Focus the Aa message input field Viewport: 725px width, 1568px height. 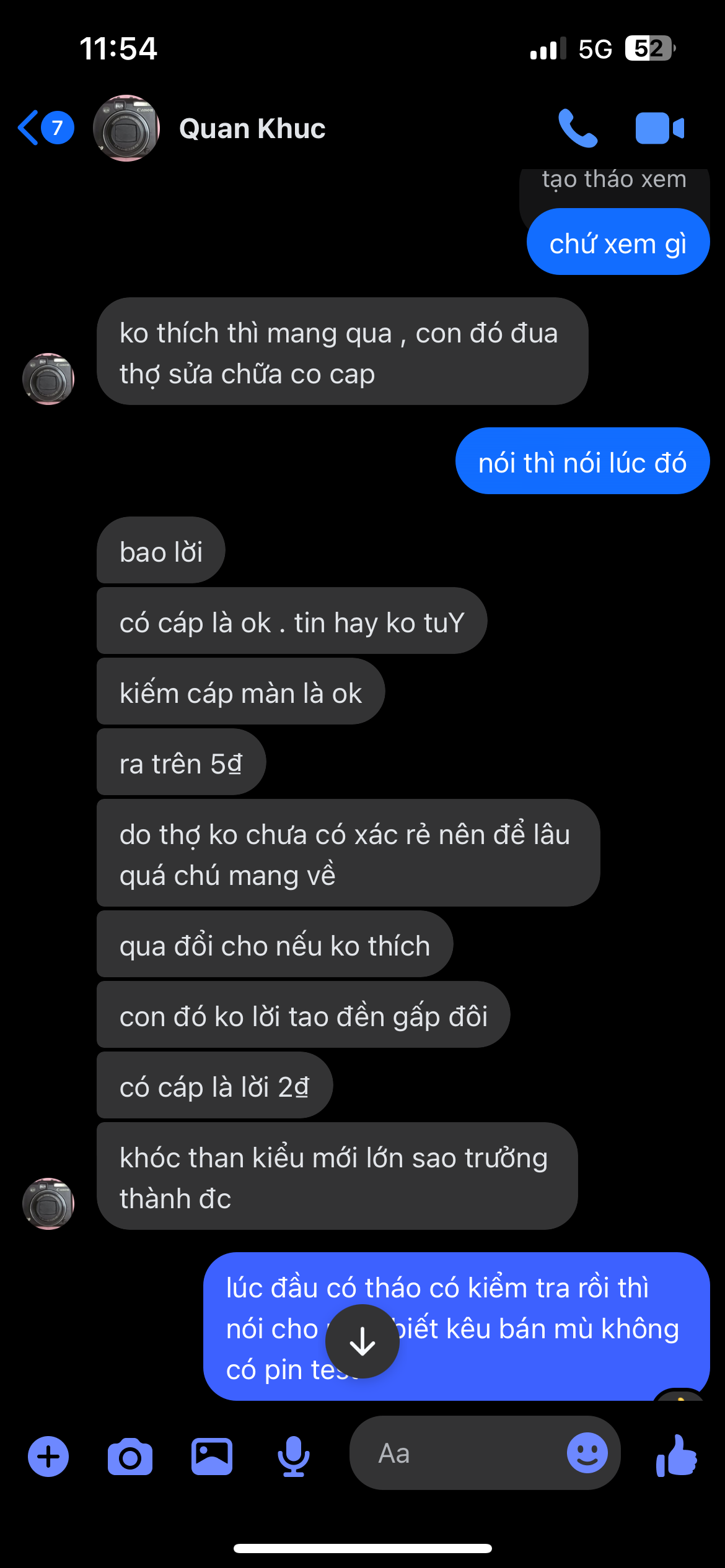pyautogui.click(x=459, y=1453)
